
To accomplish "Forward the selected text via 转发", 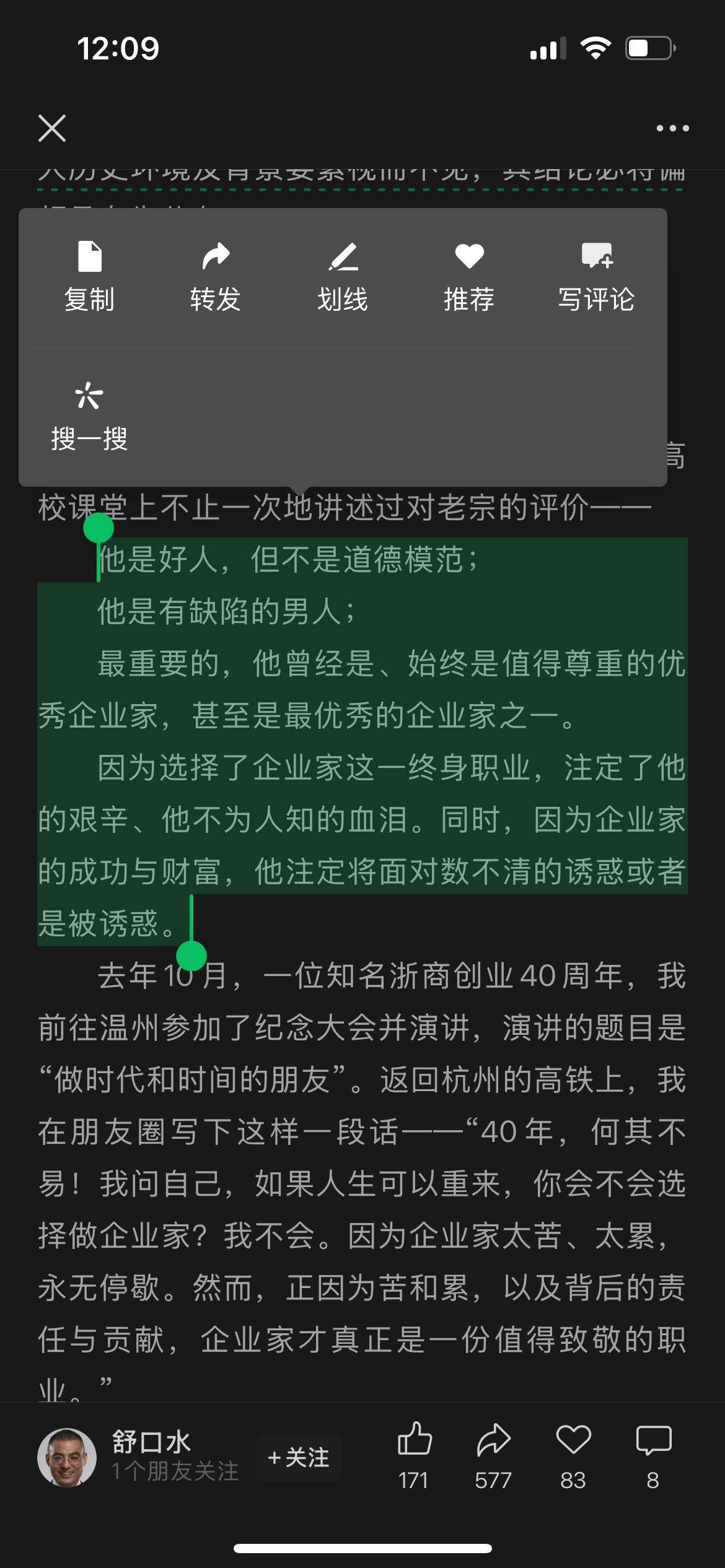I will 216,277.
